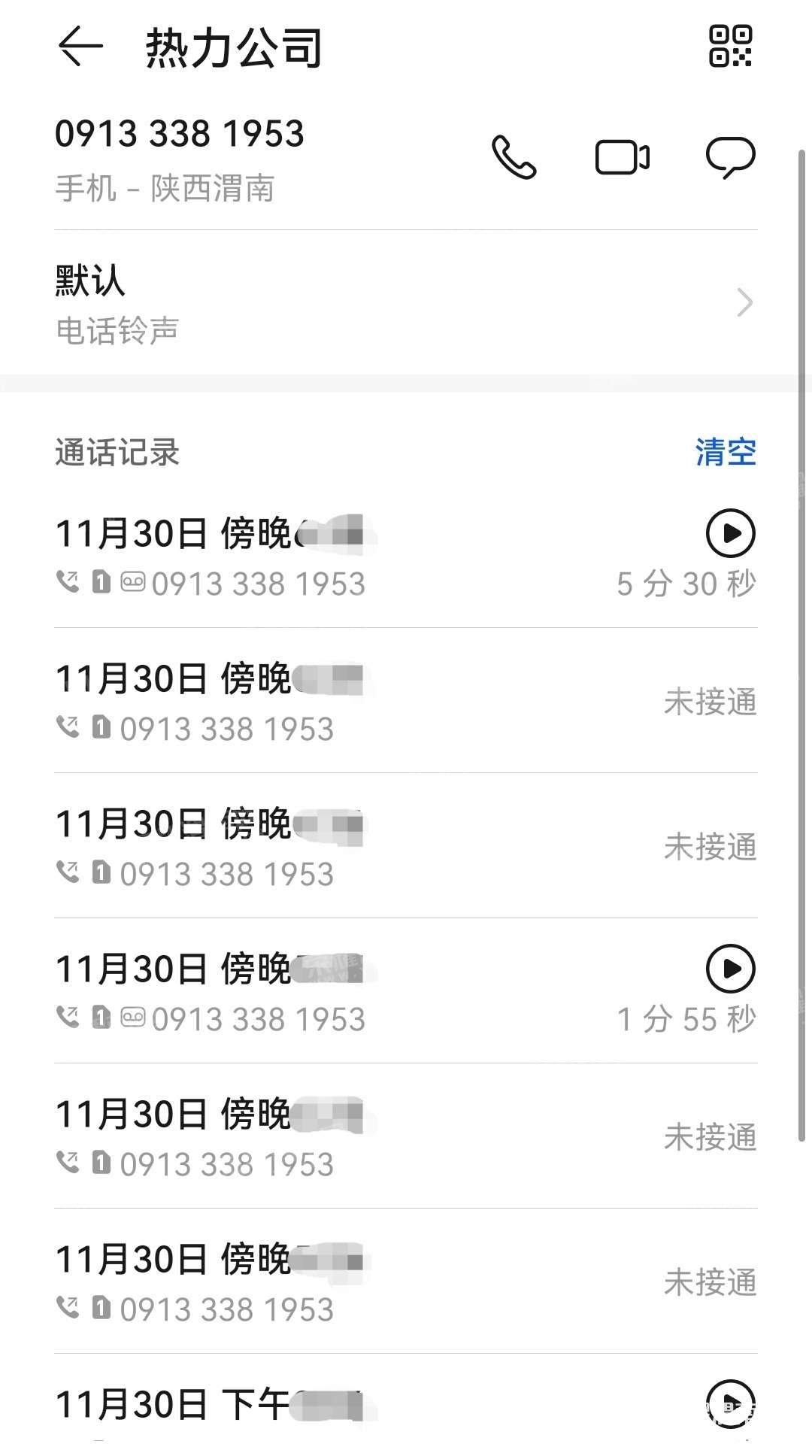Play recording of 5 分 30 秒 call
Screen dimensions: 812x1456
pos(730,533)
